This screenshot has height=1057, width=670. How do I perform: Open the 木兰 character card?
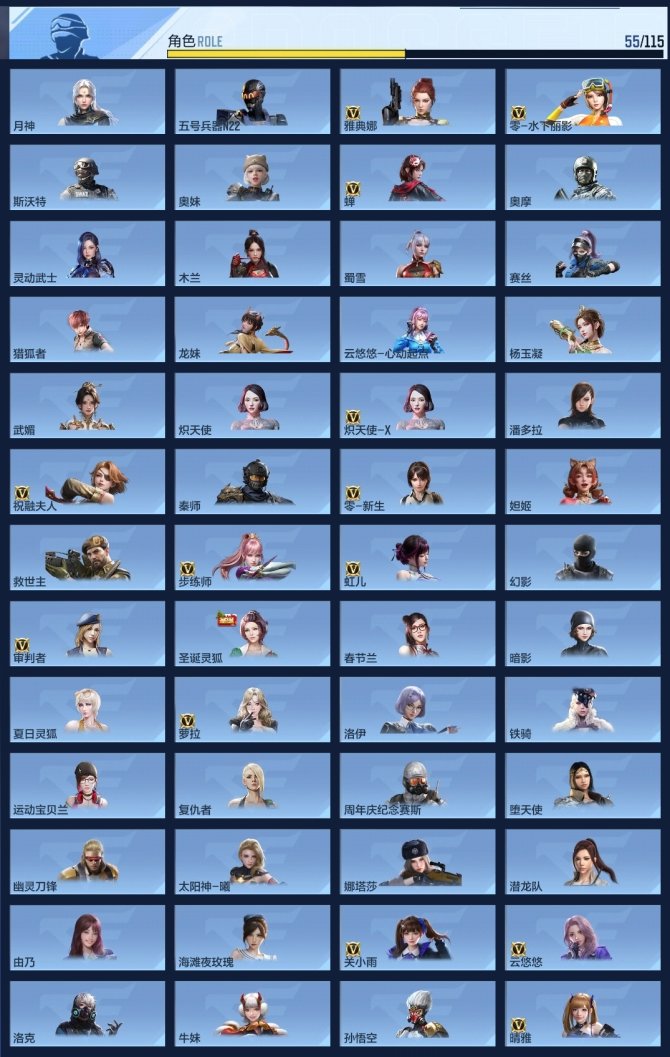[252, 253]
